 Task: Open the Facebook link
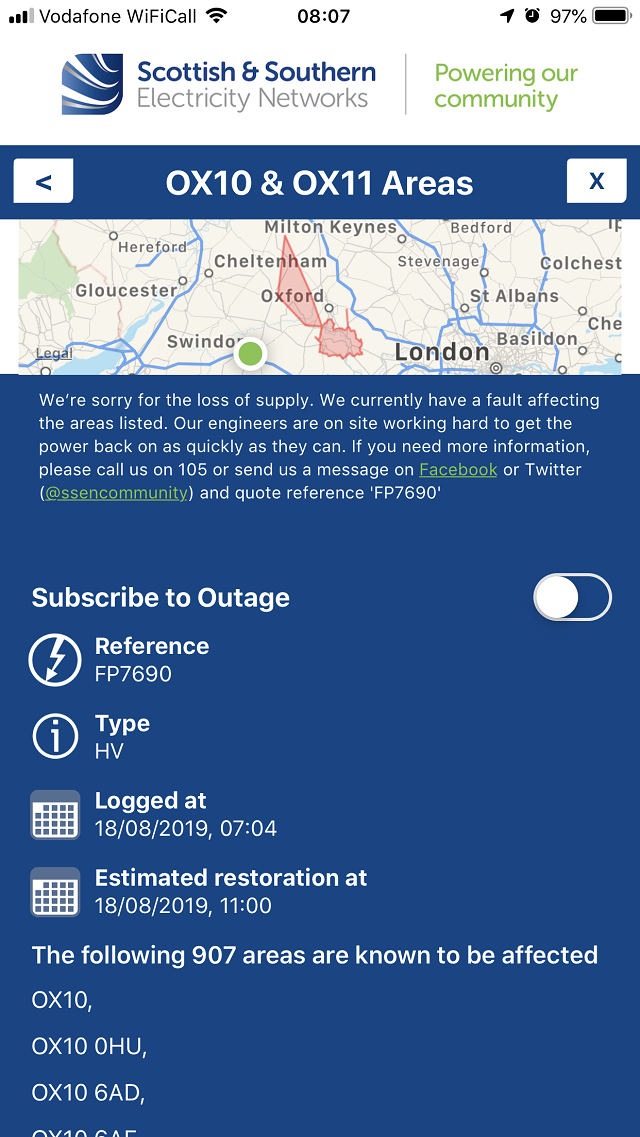pyautogui.click(x=458, y=469)
